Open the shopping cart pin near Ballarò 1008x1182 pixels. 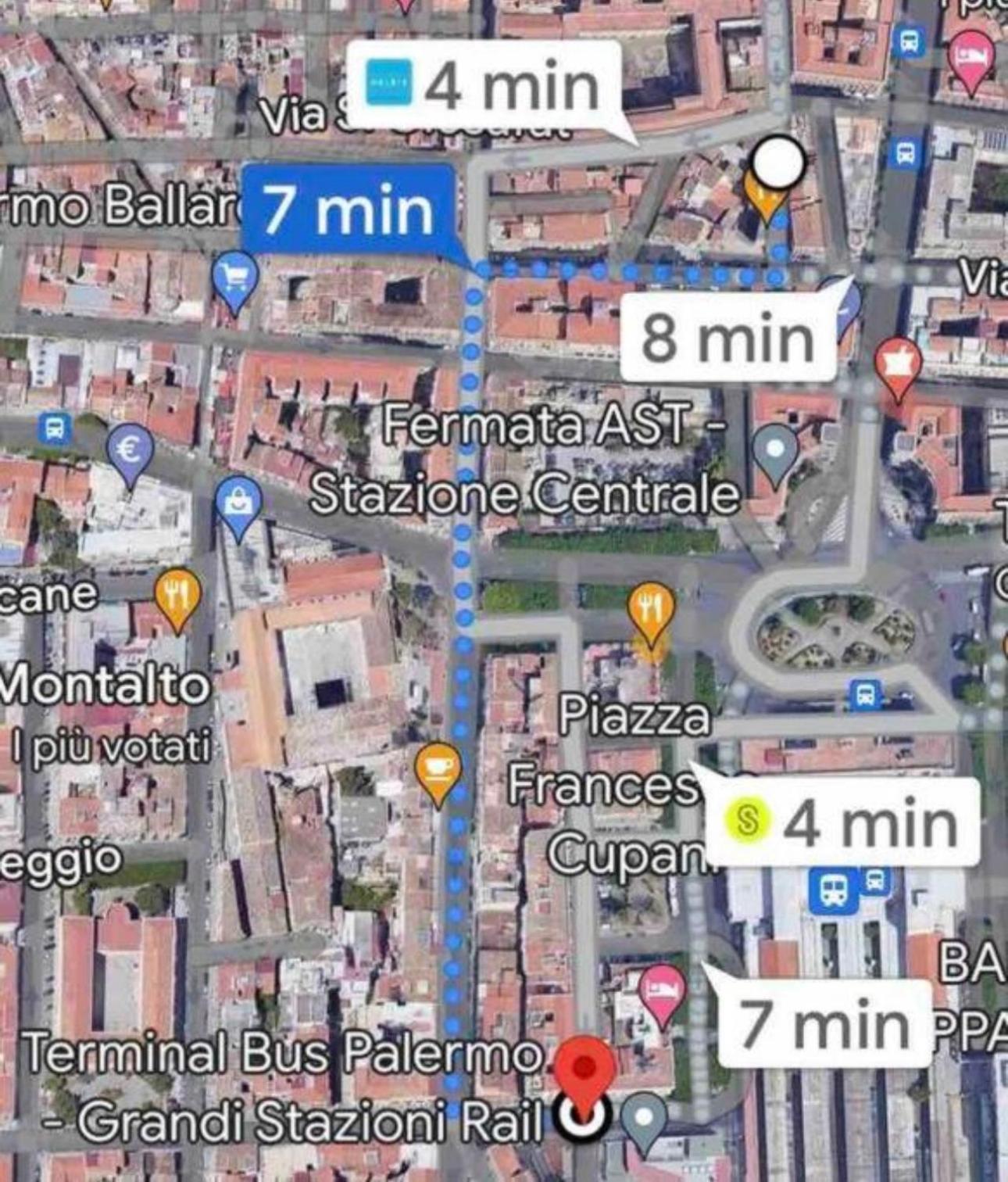[234, 277]
